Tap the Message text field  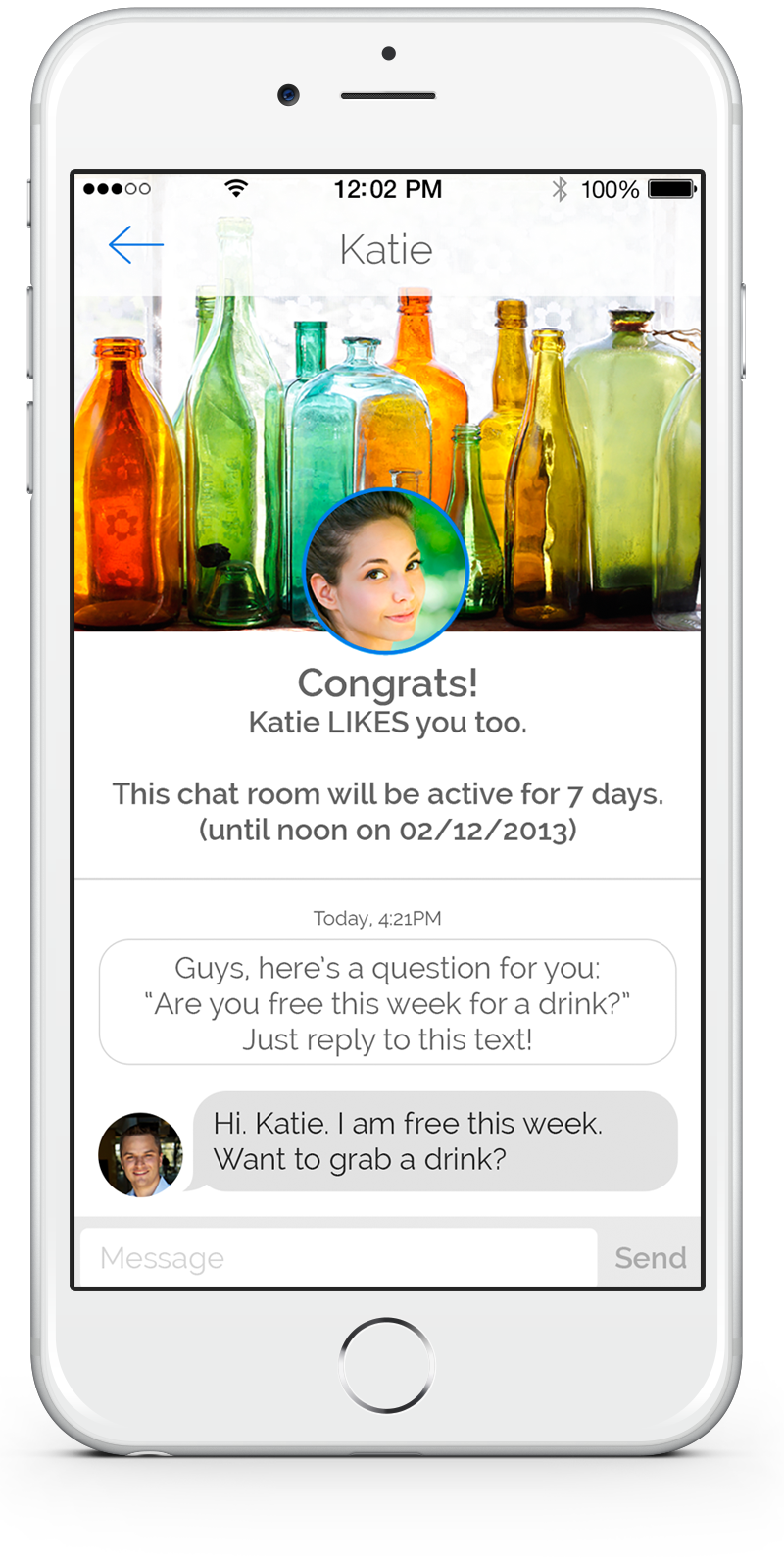point(338,1257)
